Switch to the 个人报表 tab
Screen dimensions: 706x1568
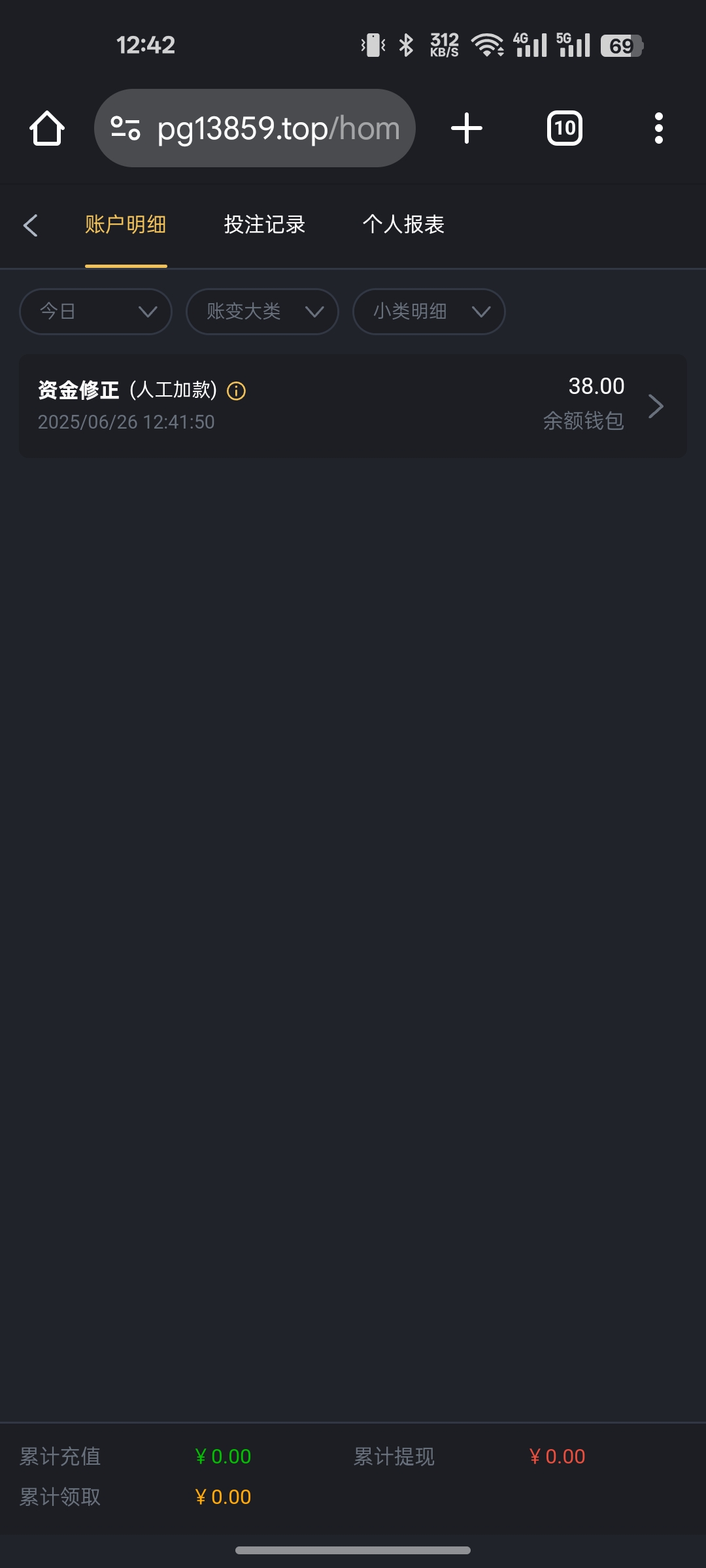[x=404, y=225]
